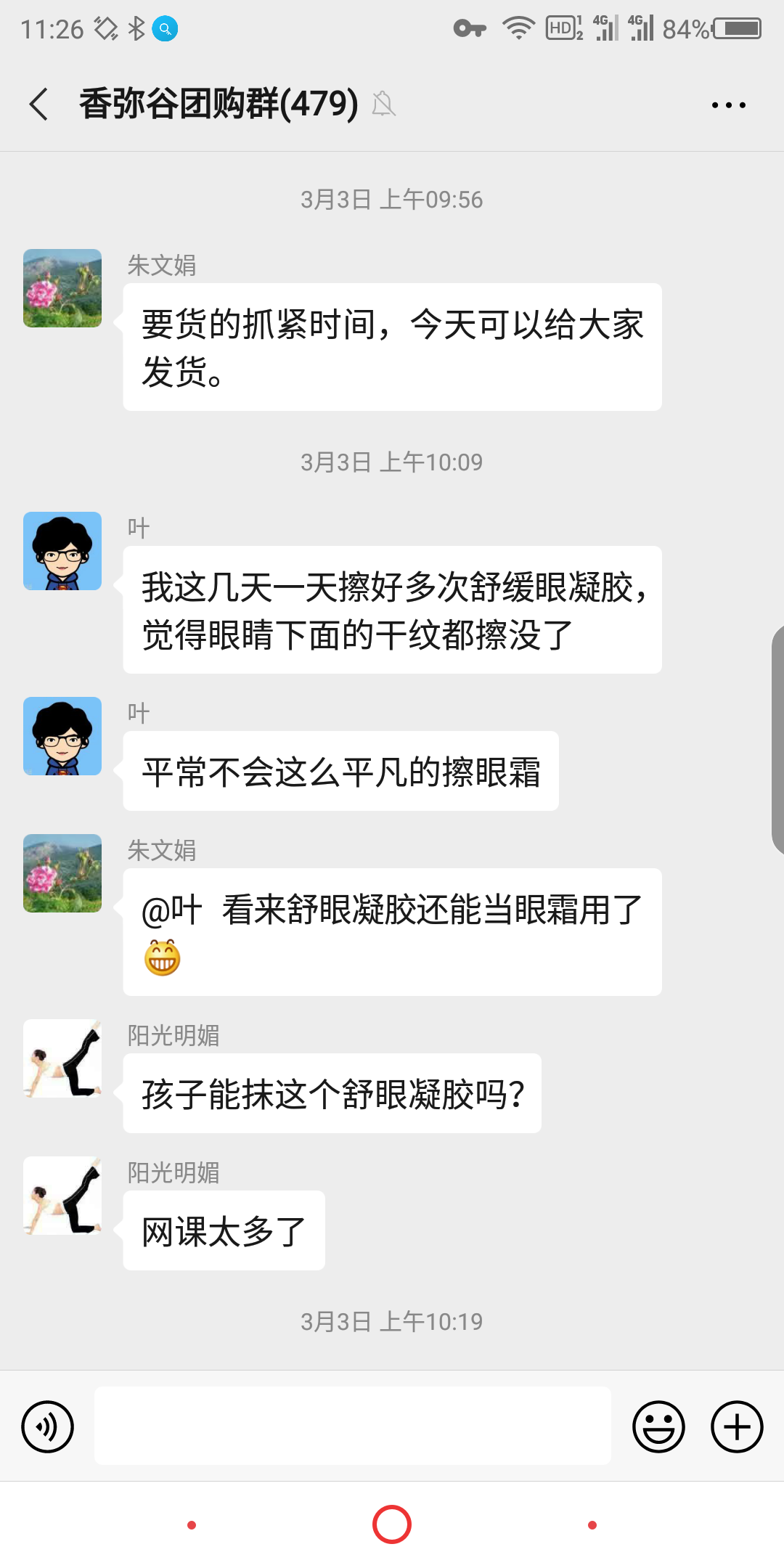Open 叶's avatar next to 我这几天一天擦好多次 message
The height and width of the screenshot is (1568, 784).
click(62, 551)
